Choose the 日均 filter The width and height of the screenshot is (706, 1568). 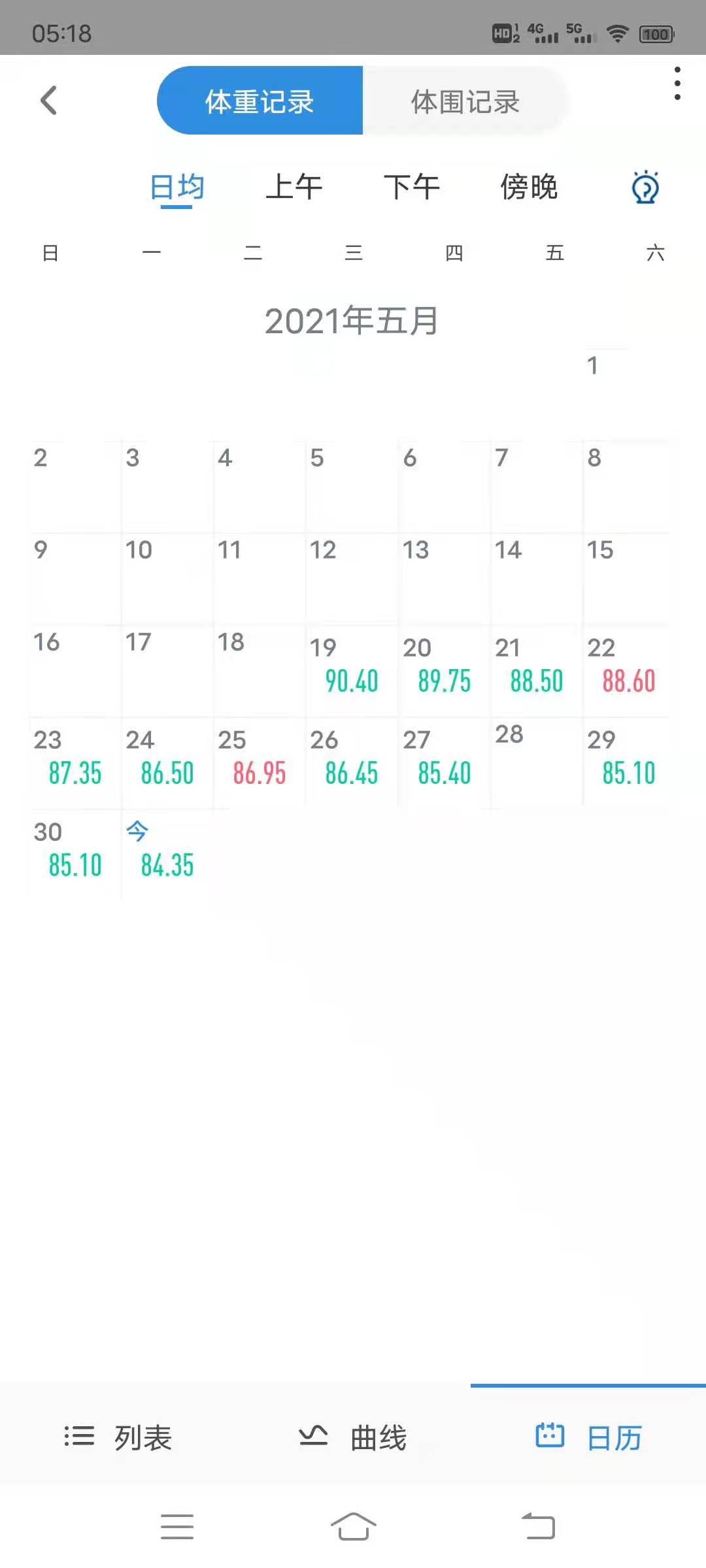click(177, 188)
